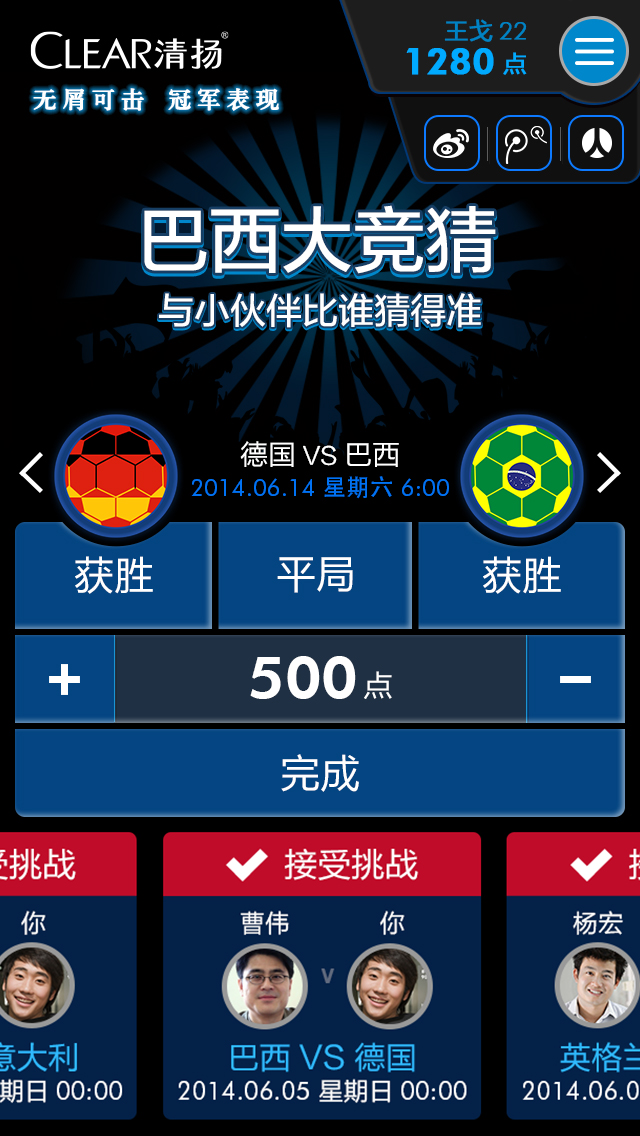Viewport: 640px width, 1136px height.
Task: Open the hamburger menu button
Action: [x=594, y=51]
